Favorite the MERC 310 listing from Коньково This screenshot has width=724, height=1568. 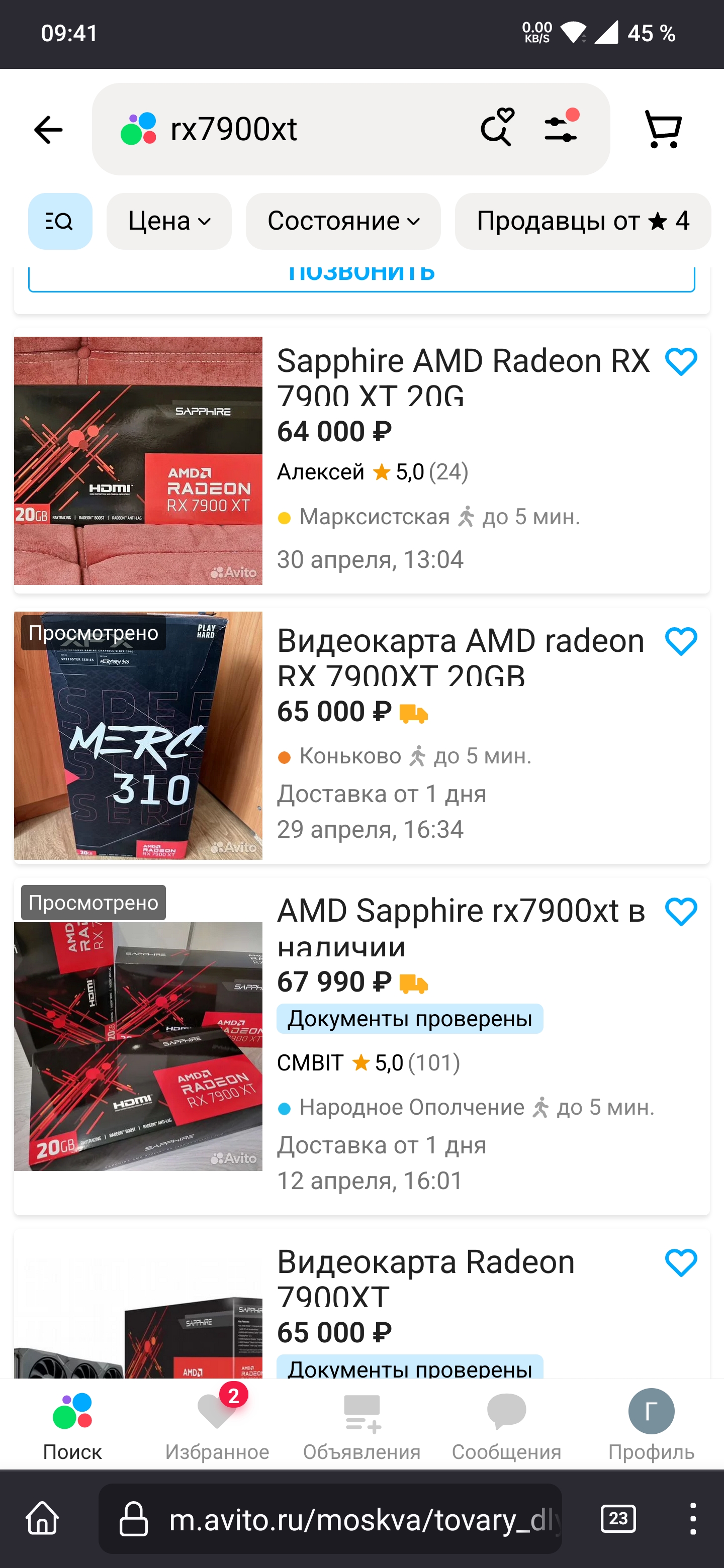point(681,642)
